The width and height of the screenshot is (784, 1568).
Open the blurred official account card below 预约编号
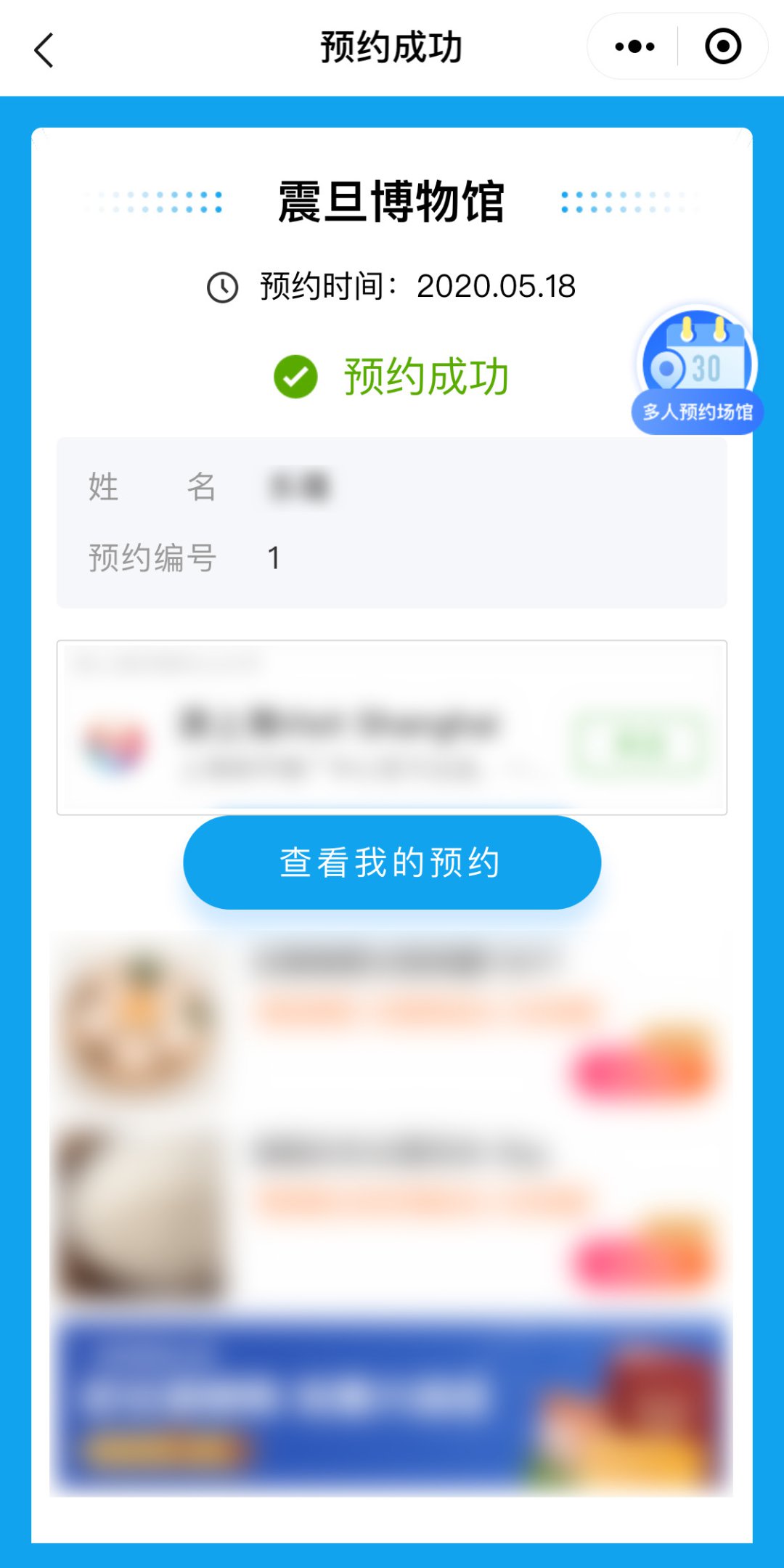click(x=392, y=727)
